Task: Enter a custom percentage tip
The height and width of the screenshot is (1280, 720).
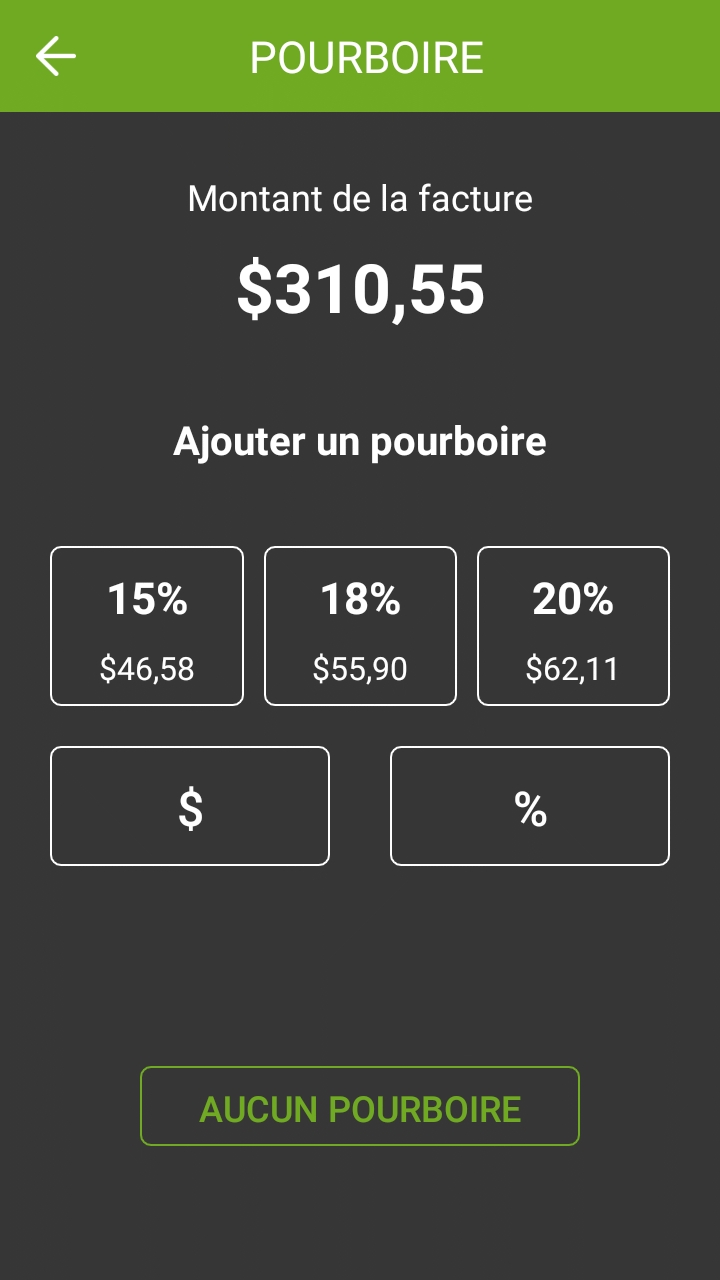Action: tap(530, 806)
